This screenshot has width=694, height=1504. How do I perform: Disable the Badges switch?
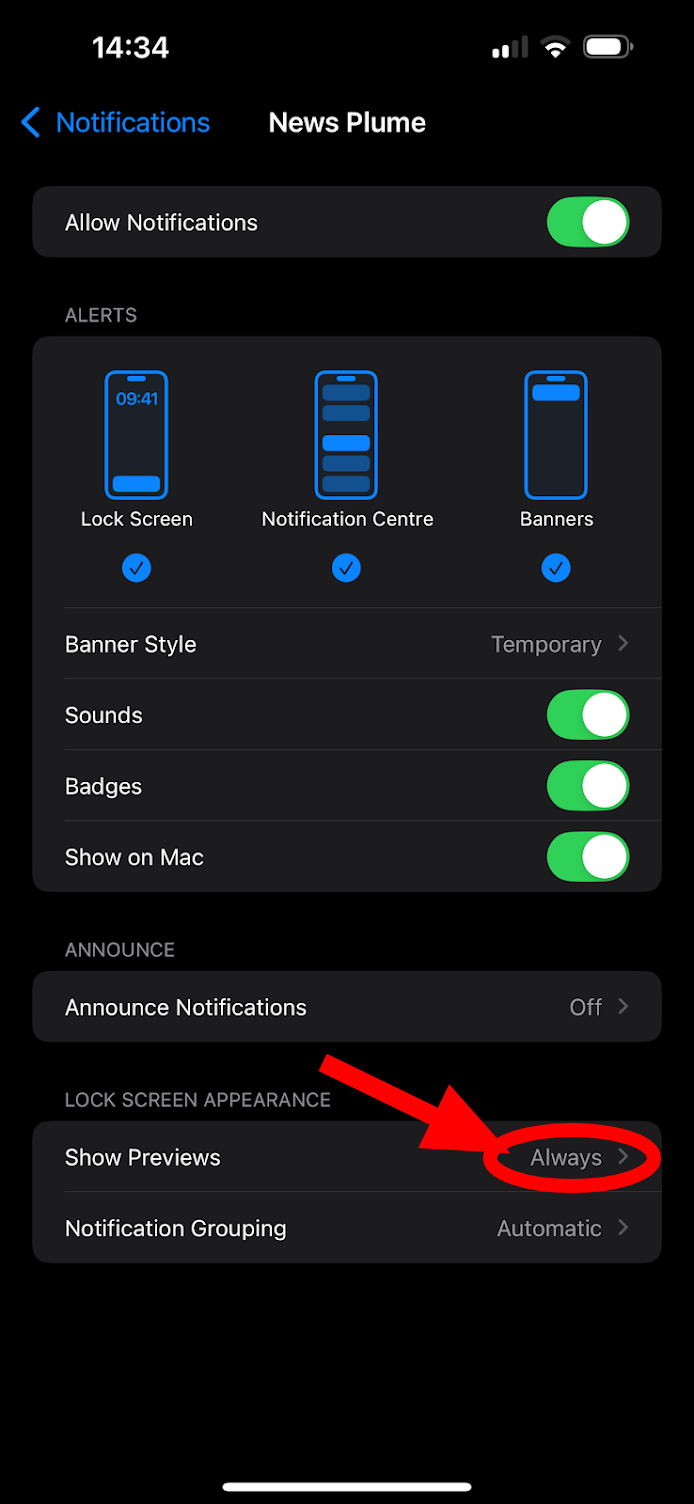588,786
